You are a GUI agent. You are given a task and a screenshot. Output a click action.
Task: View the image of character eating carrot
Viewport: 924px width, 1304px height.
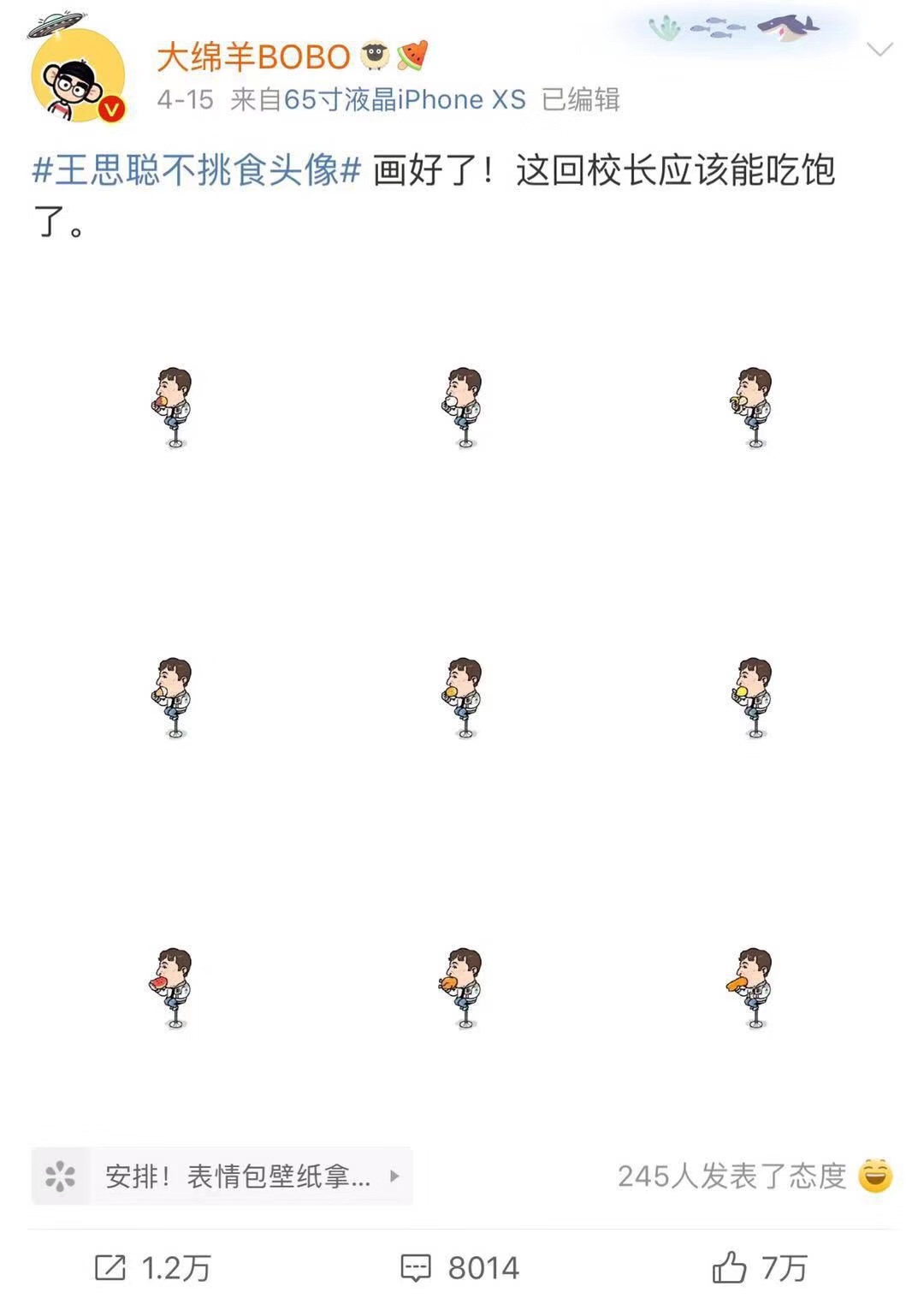[754, 987]
